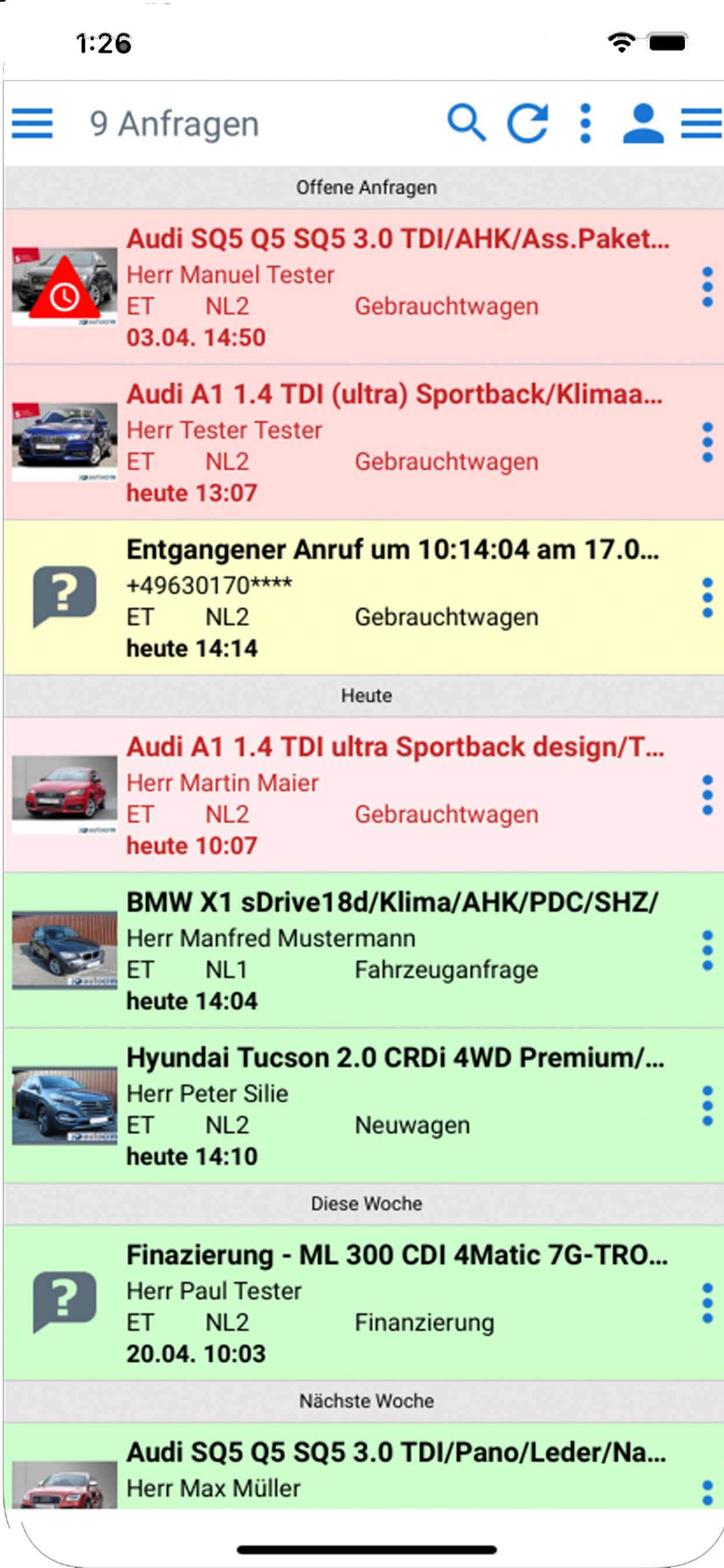Open the navigation drawer via hamburger menu
The width and height of the screenshot is (724, 1568).
coord(33,124)
